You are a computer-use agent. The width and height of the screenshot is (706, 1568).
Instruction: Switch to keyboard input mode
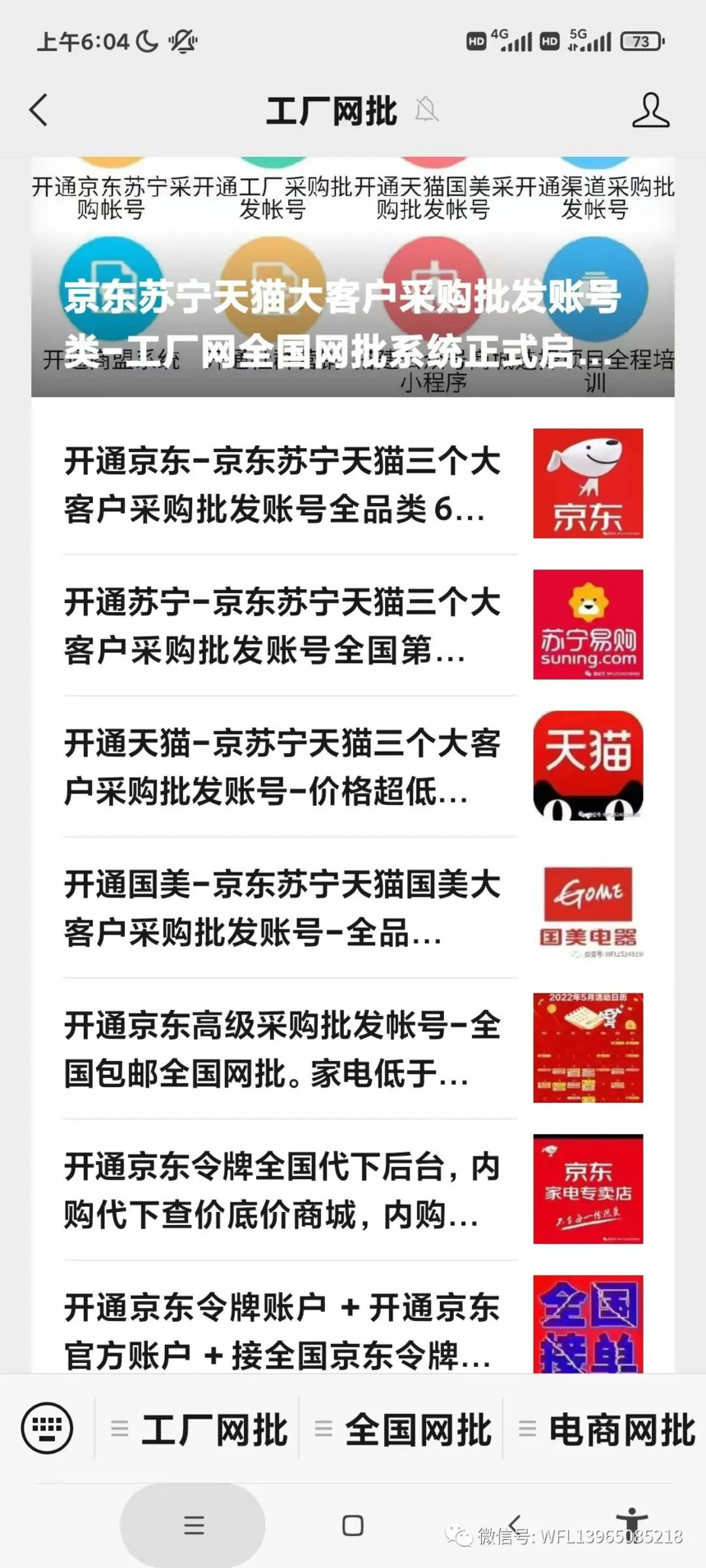47,1428
